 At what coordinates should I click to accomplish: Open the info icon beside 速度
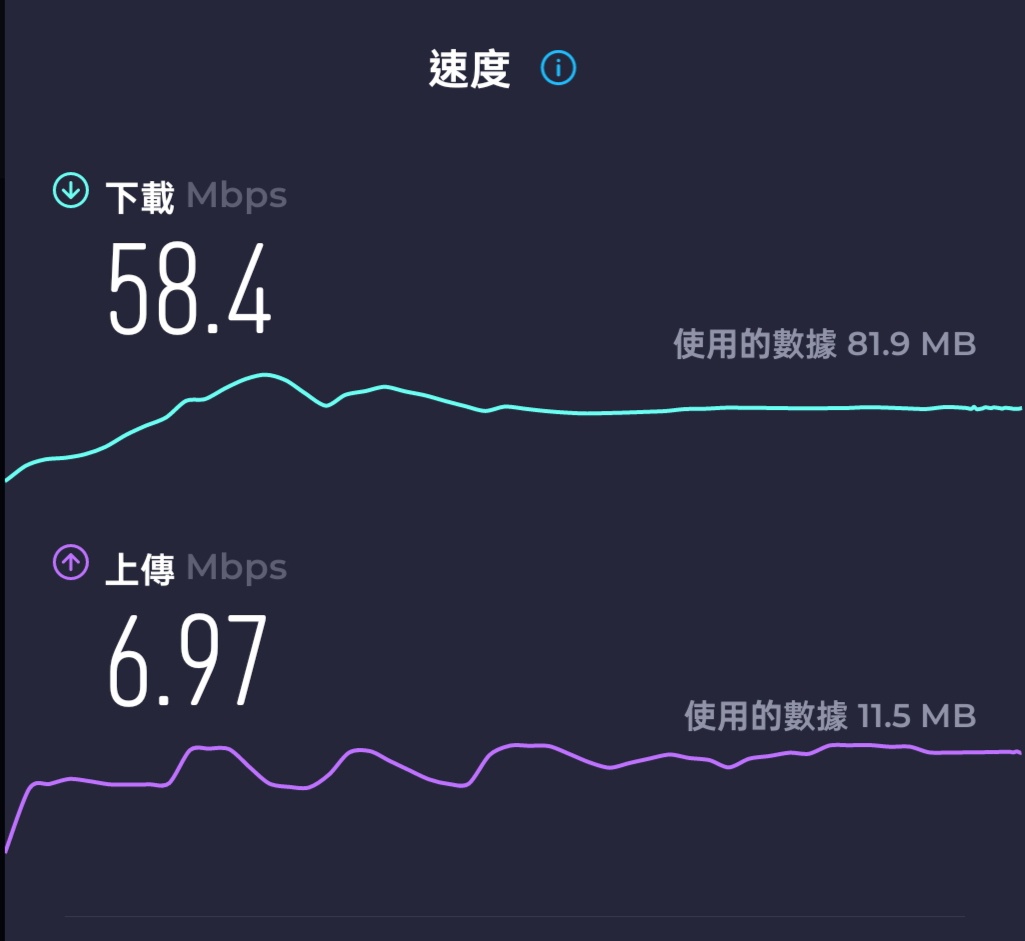point(558,69)
